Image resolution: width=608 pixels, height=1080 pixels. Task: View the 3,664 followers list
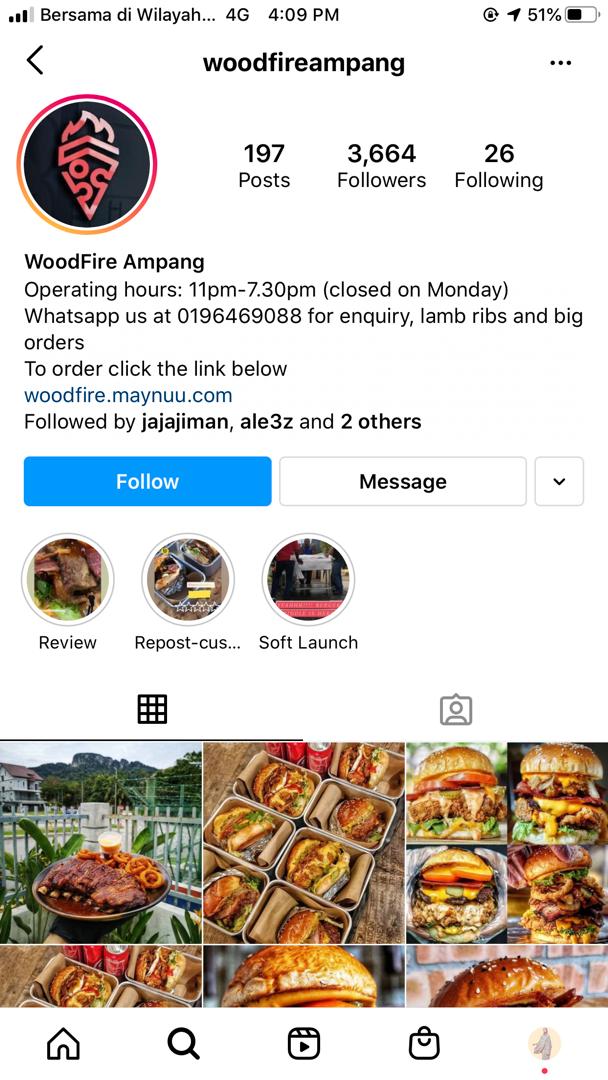pos(381,165)
